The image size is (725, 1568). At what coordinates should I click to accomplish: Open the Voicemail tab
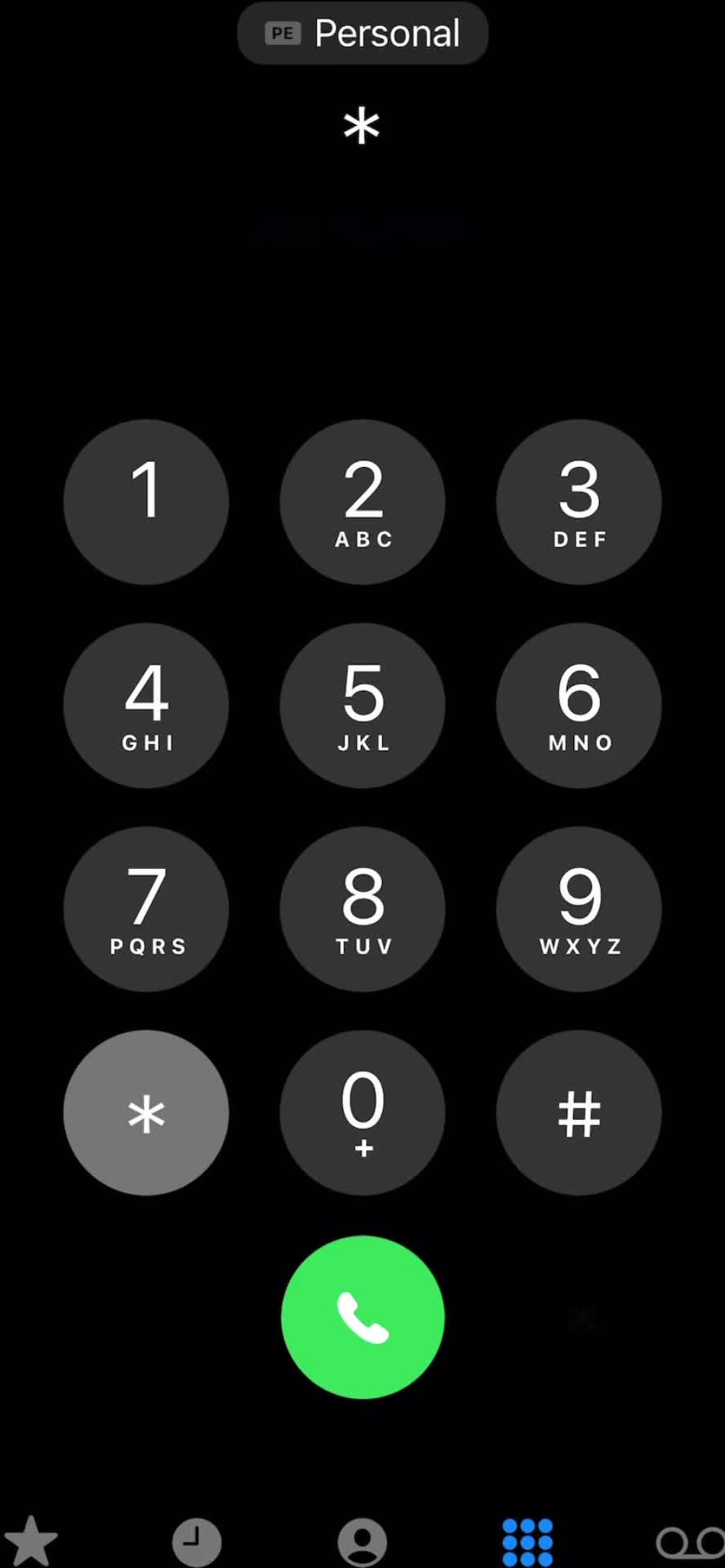click(x=691, y=1542)
